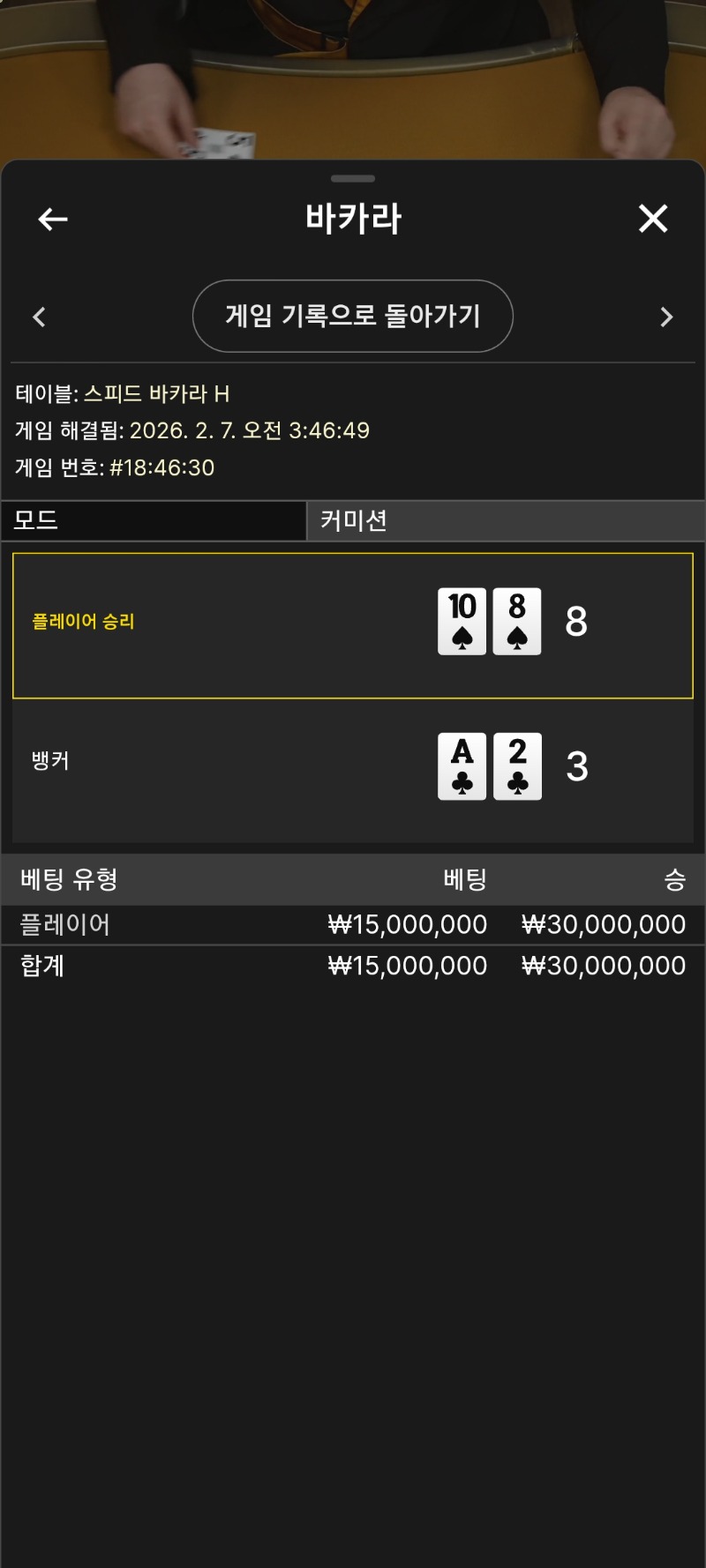The image size is (706, 1568).
Task: View the previous game record
Action: (39, 317)
